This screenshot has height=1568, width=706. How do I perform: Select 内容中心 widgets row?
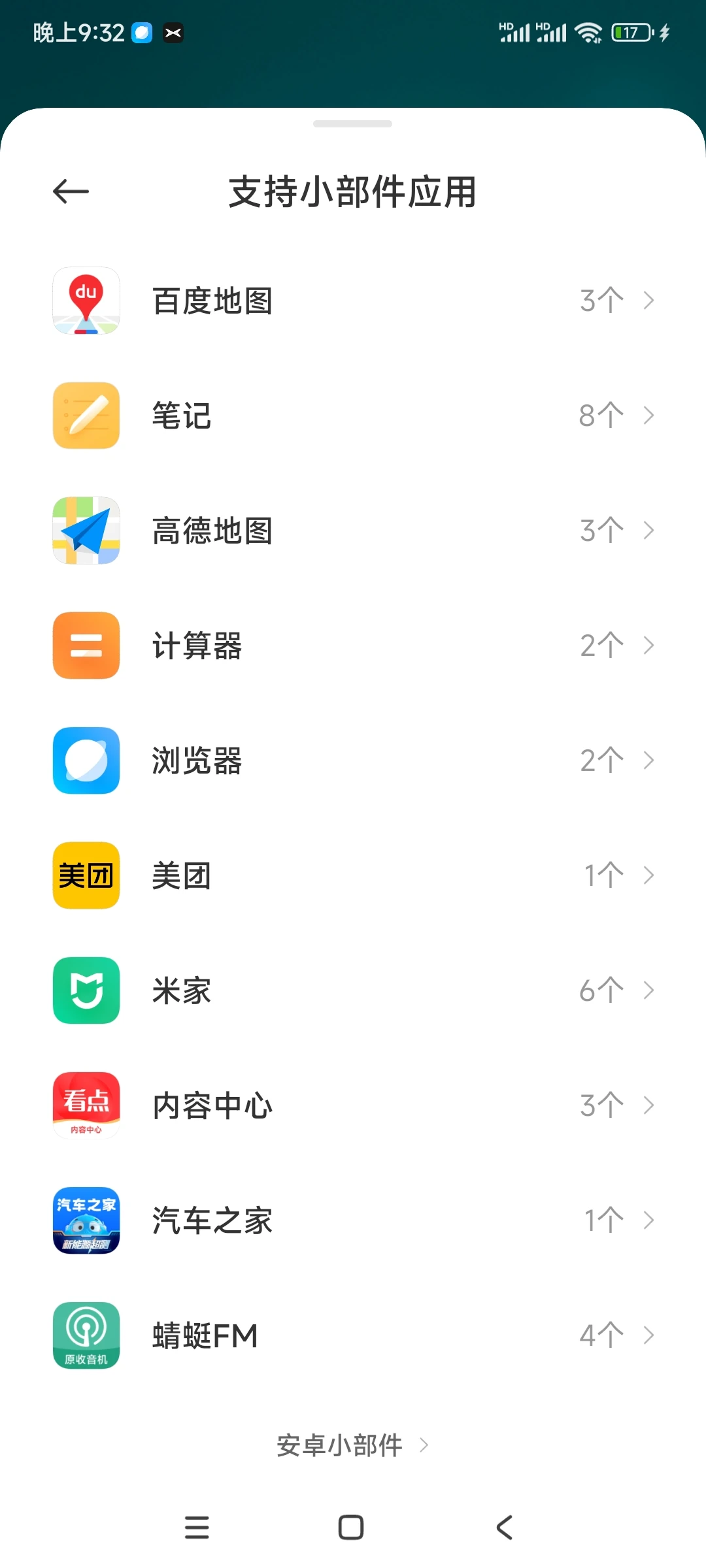click(x=353, y=1105)
